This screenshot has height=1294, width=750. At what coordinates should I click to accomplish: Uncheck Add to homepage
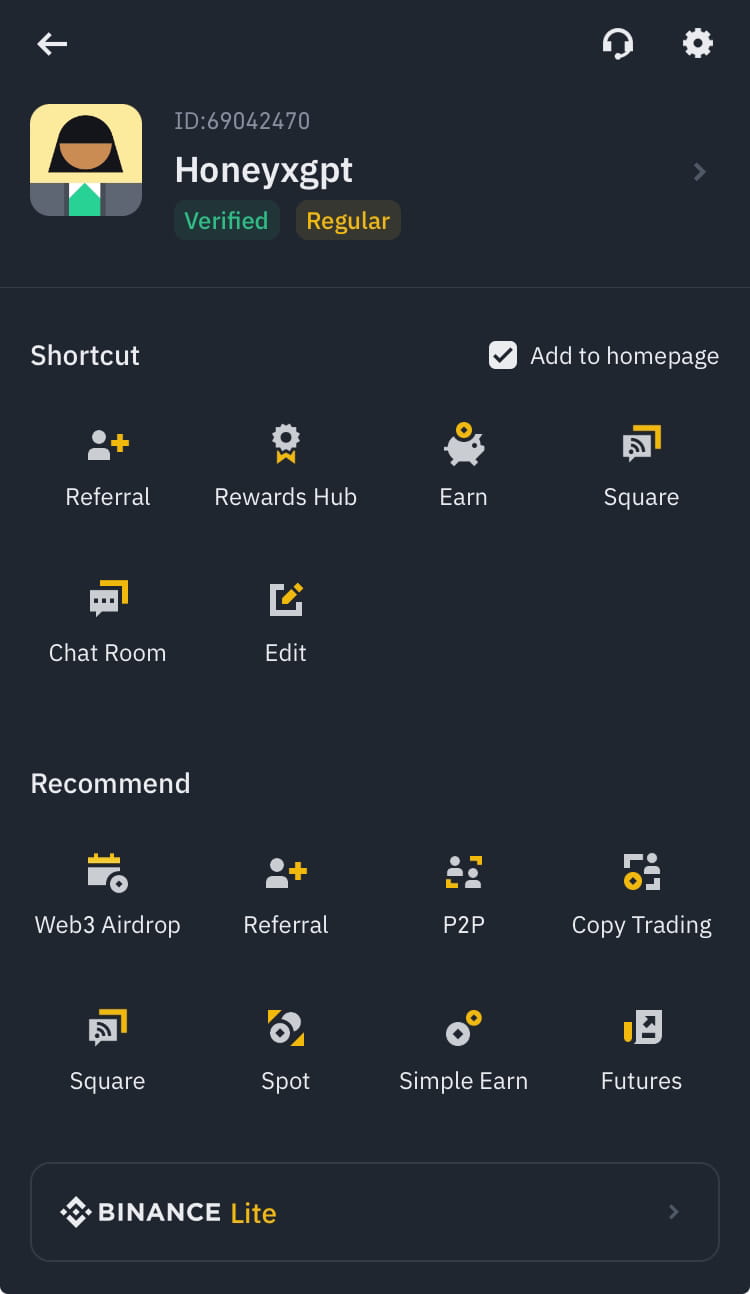tap(502, 355)
